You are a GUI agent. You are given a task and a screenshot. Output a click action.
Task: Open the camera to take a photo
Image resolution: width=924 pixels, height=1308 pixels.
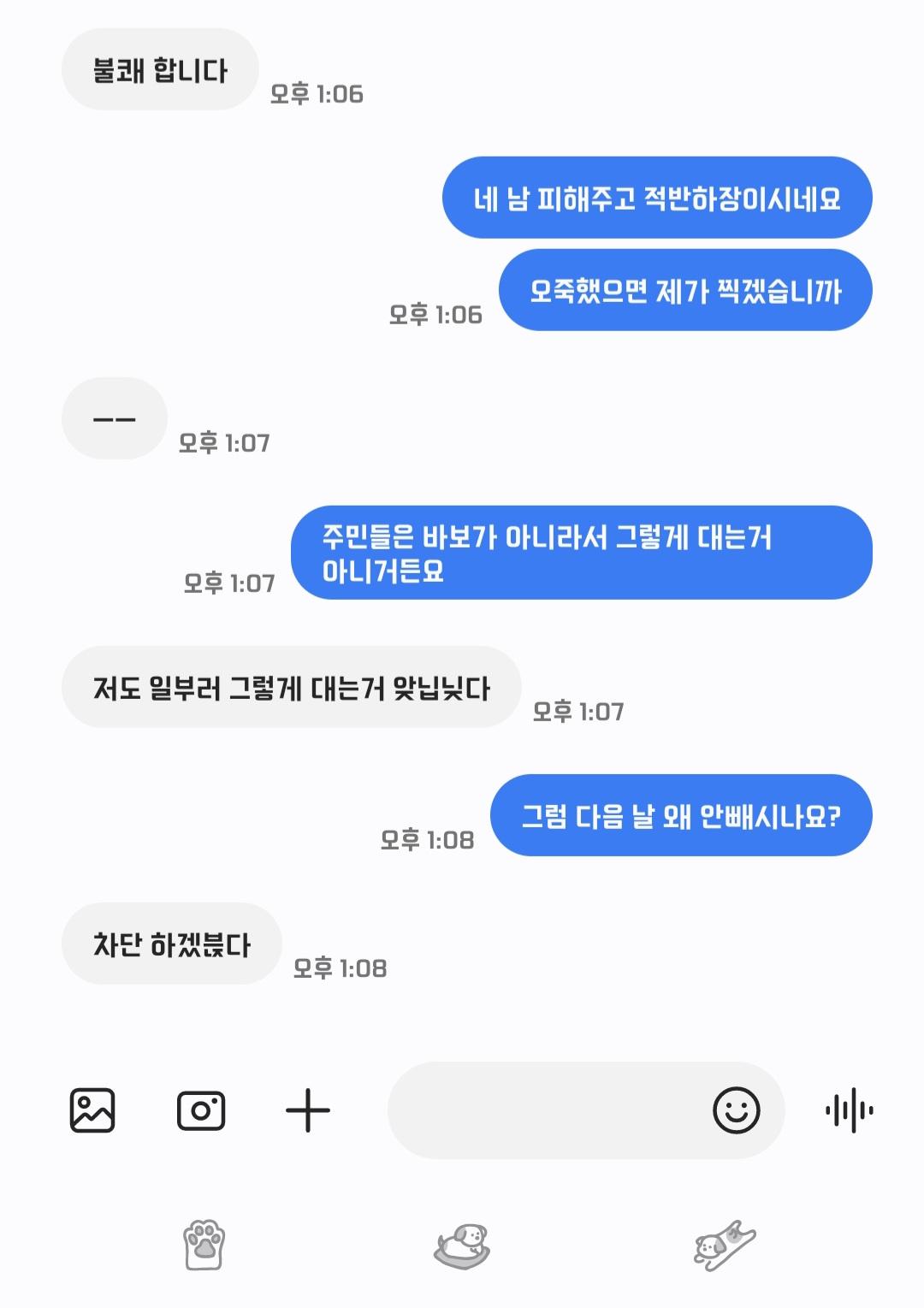point(201,1110)
